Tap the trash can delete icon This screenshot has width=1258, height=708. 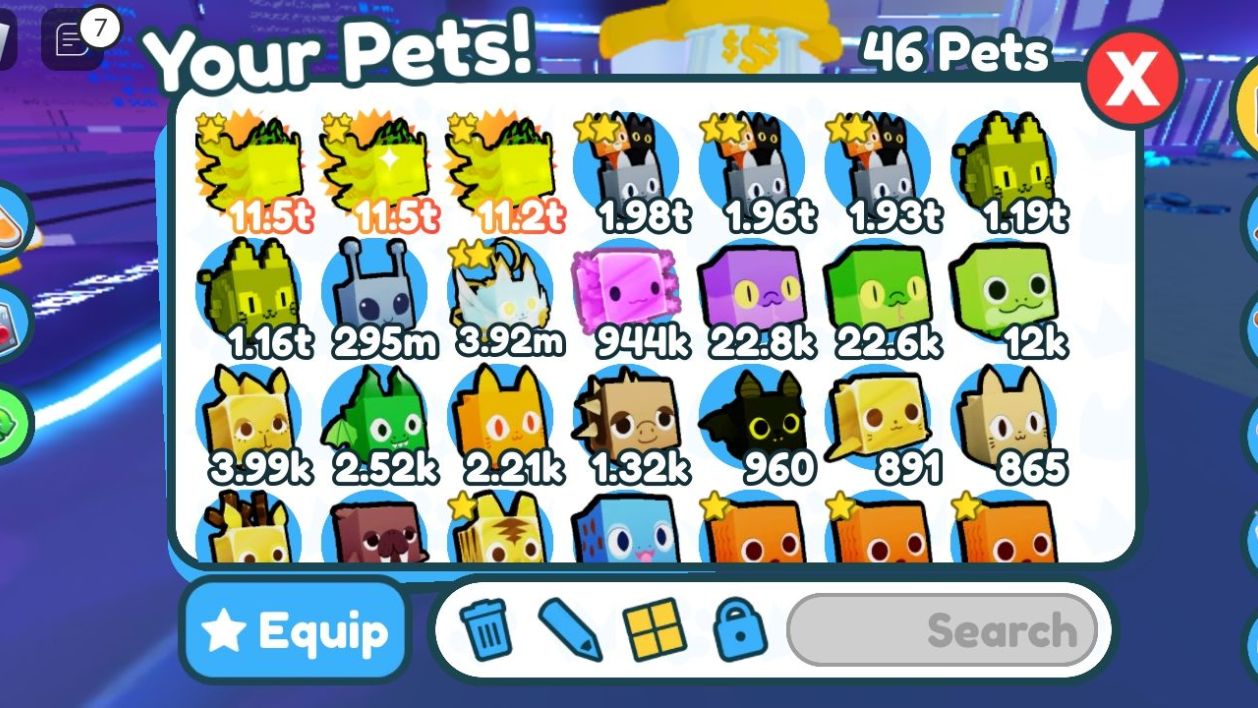486,631
